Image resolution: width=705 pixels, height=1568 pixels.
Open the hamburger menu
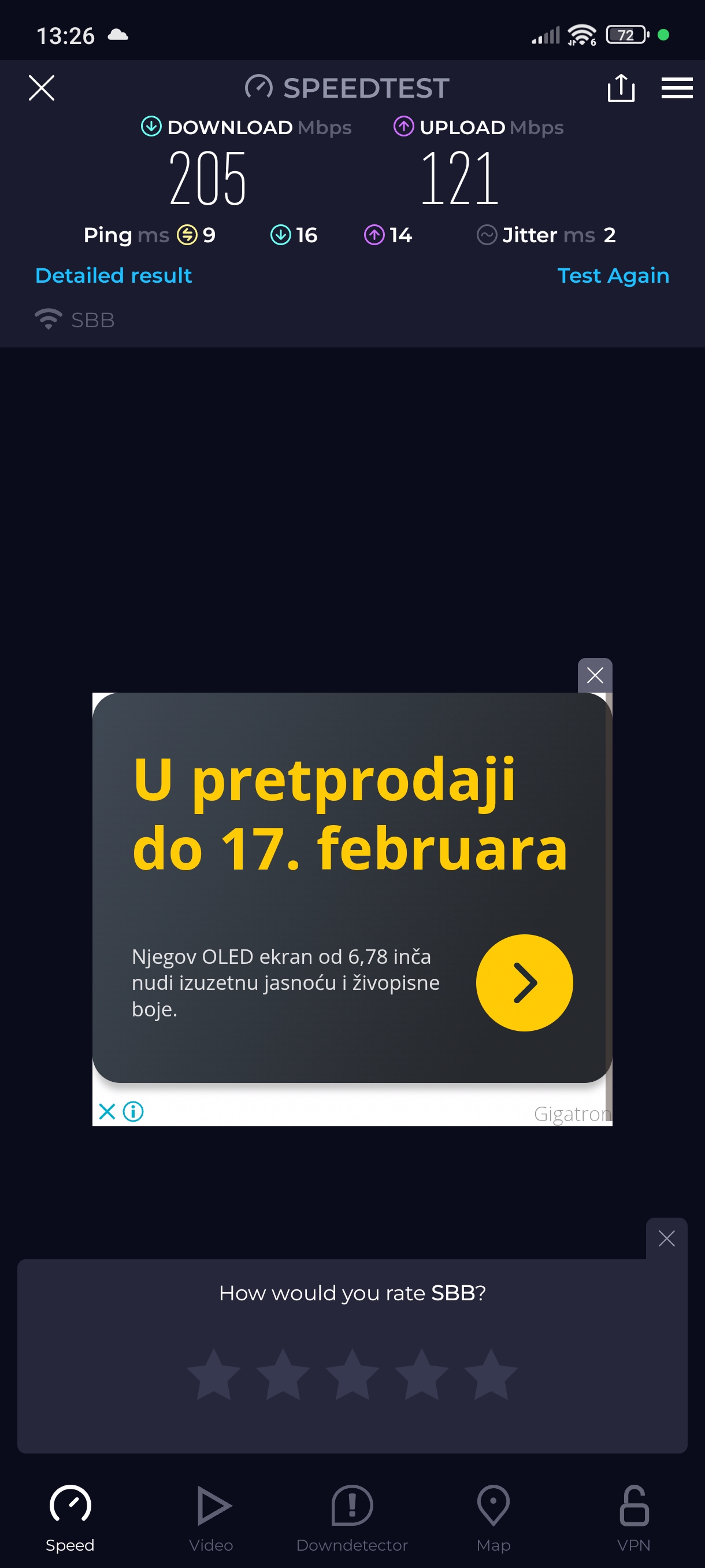[677, 88]
